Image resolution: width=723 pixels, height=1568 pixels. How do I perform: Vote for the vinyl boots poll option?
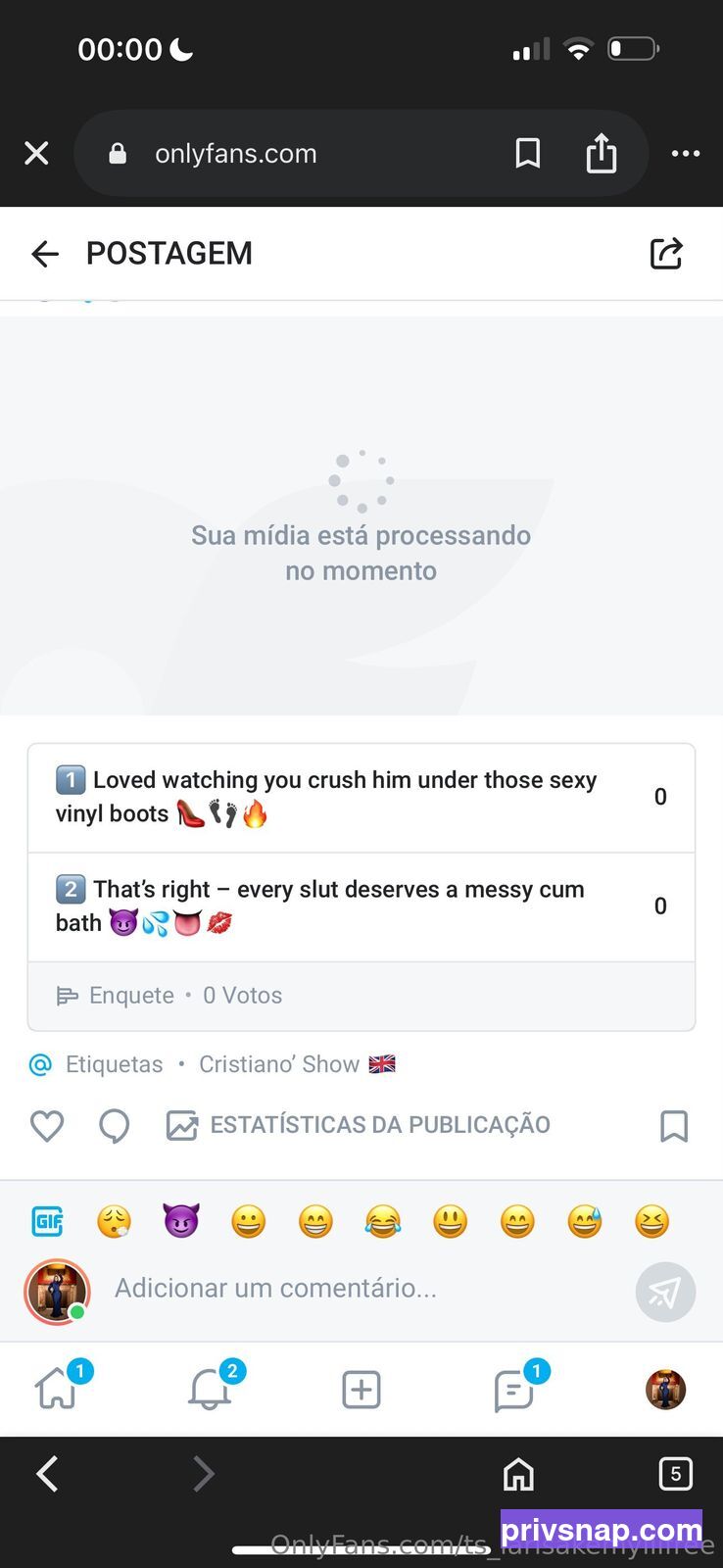click(361, 798)
